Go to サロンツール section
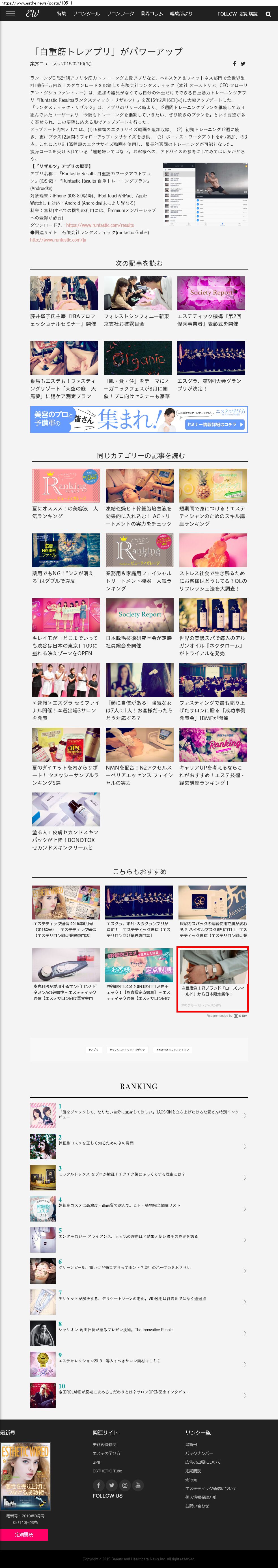 pyautogui.click(x=86, y=13)
